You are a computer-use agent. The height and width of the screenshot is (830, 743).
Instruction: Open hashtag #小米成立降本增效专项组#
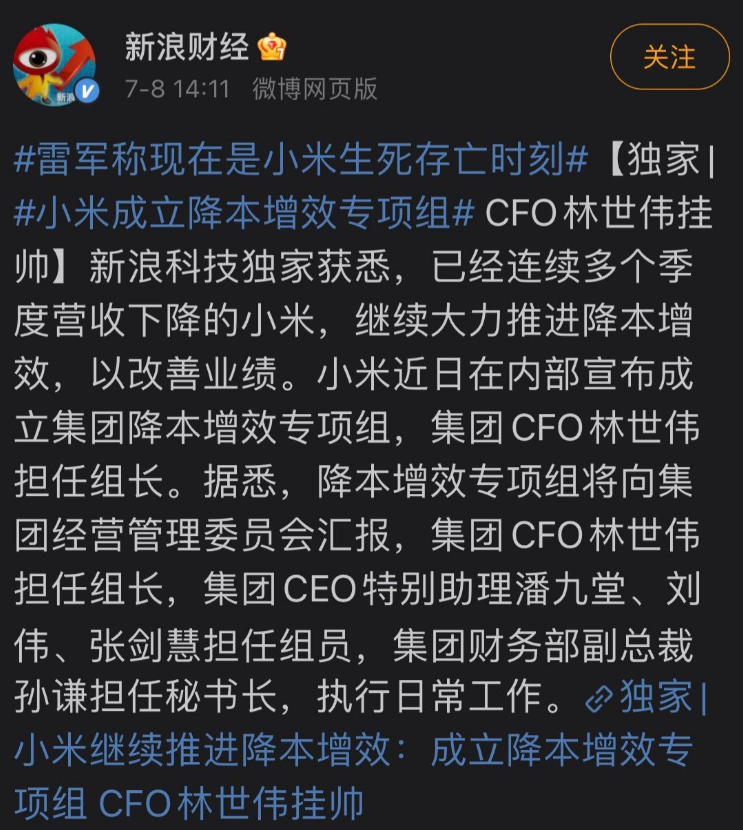[x=244, y=212]
